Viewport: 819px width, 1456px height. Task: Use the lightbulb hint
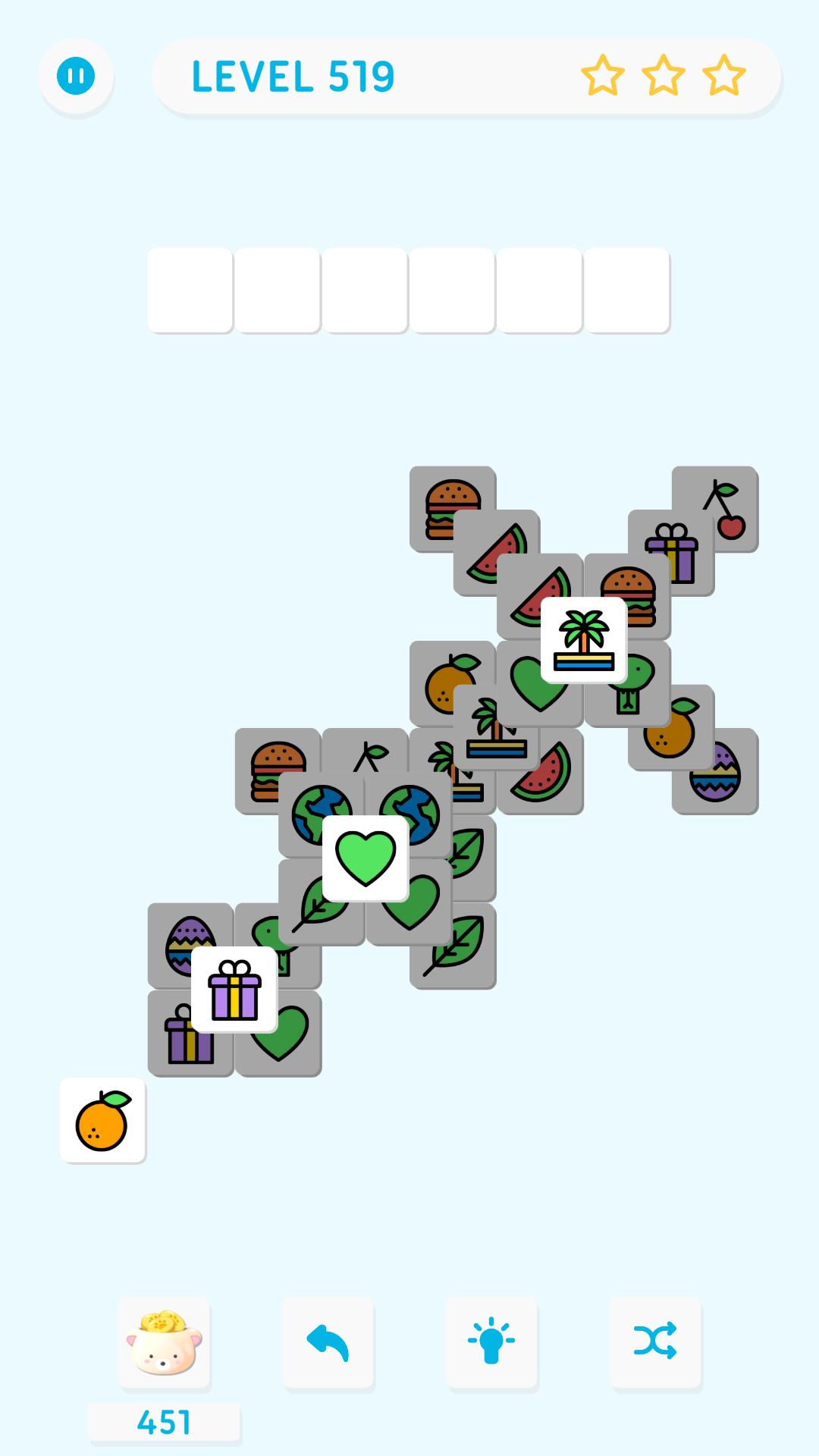tap(491, 1341)
